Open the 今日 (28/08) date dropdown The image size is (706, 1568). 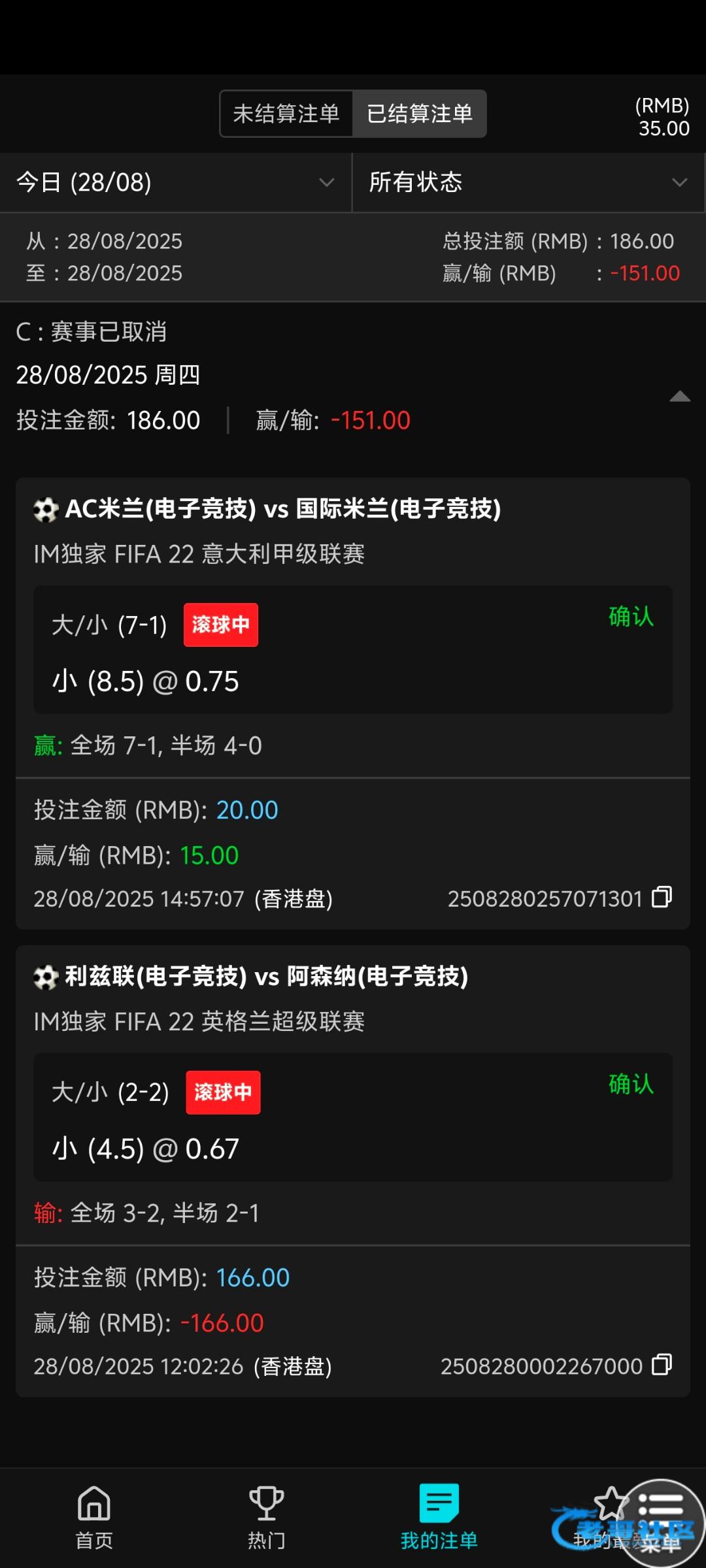(x=175, y=182)
